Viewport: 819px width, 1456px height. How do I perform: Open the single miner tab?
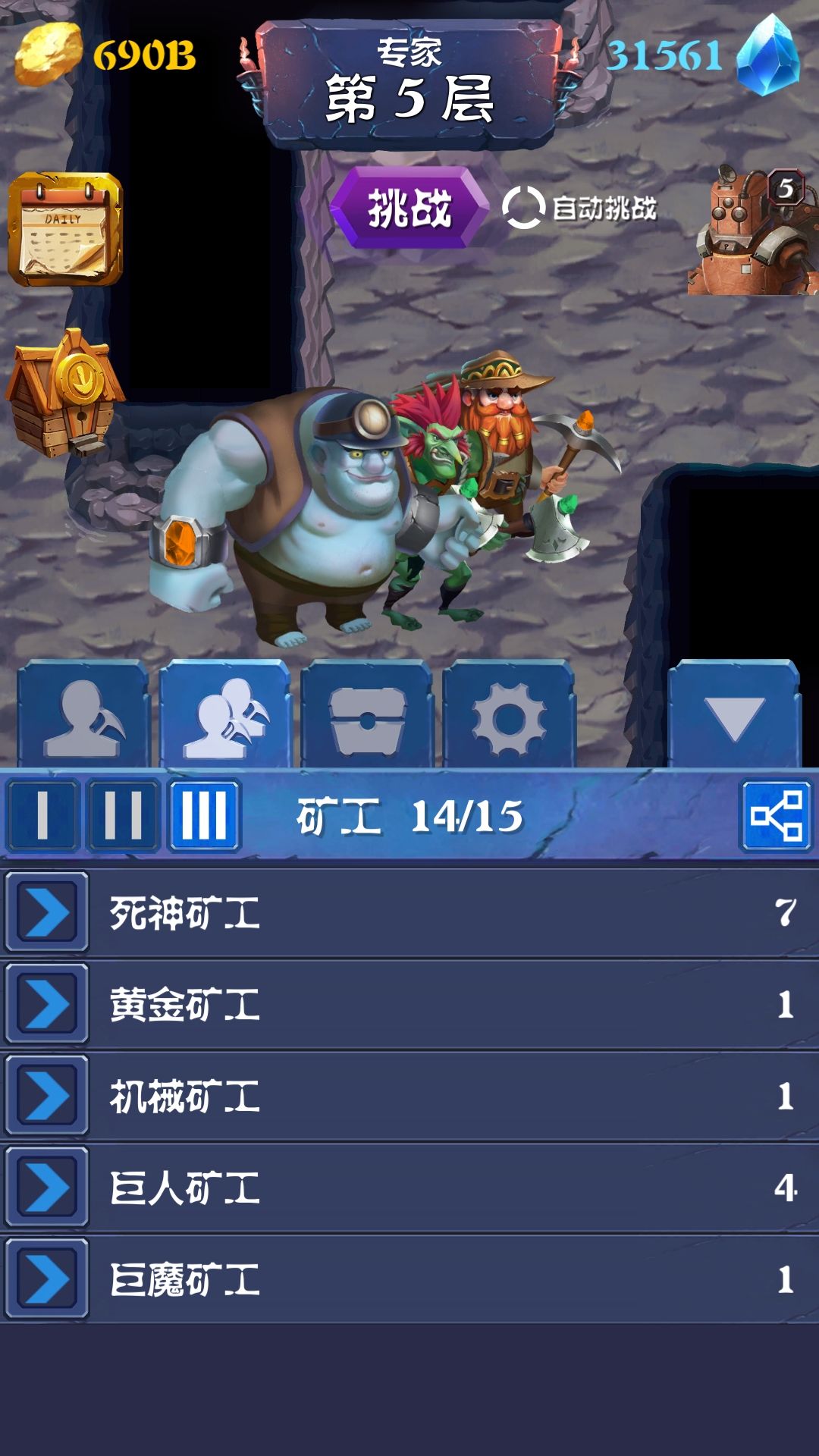tap(83, 714)
